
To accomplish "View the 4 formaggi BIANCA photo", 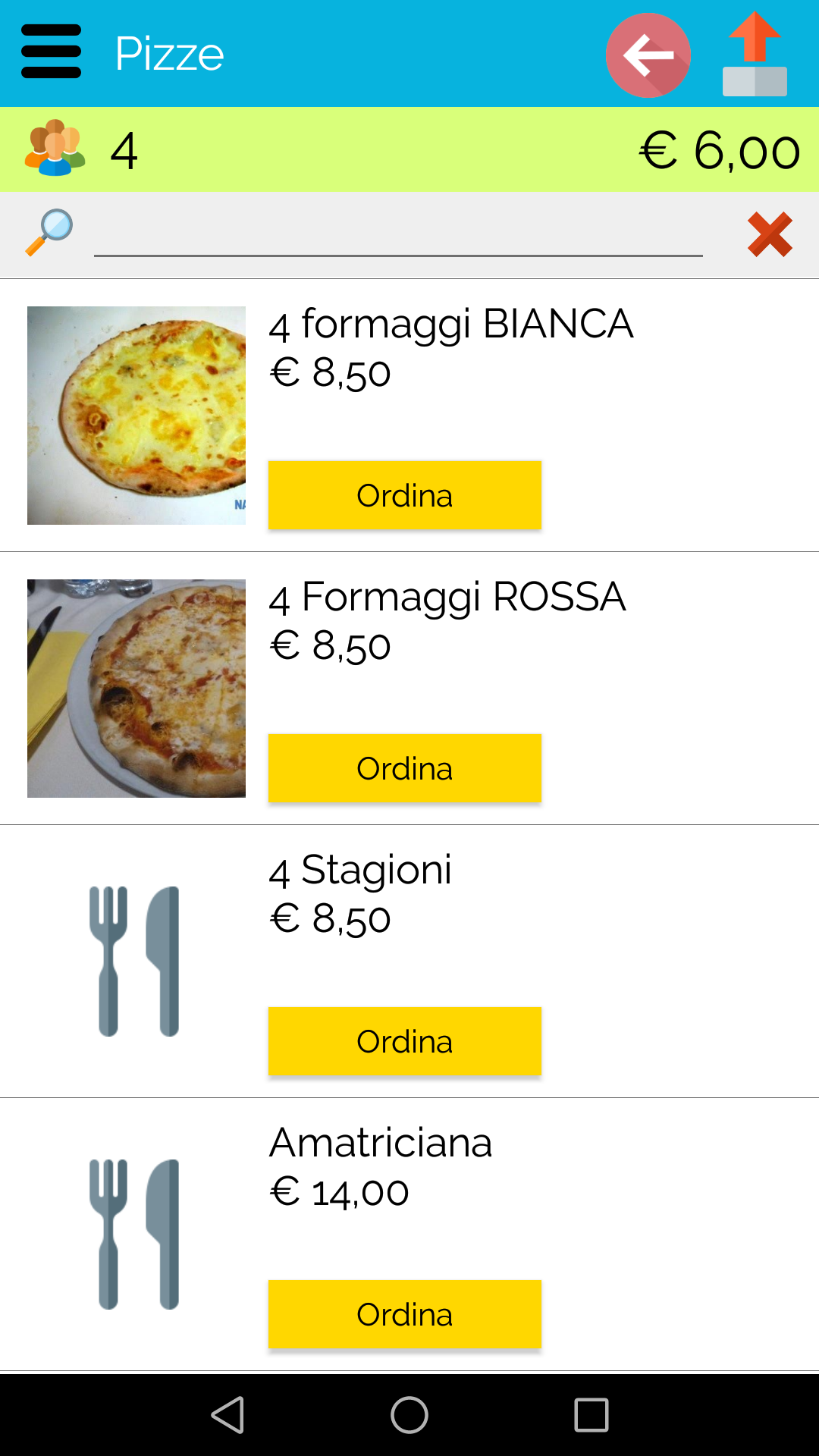I will pos(136,416).
